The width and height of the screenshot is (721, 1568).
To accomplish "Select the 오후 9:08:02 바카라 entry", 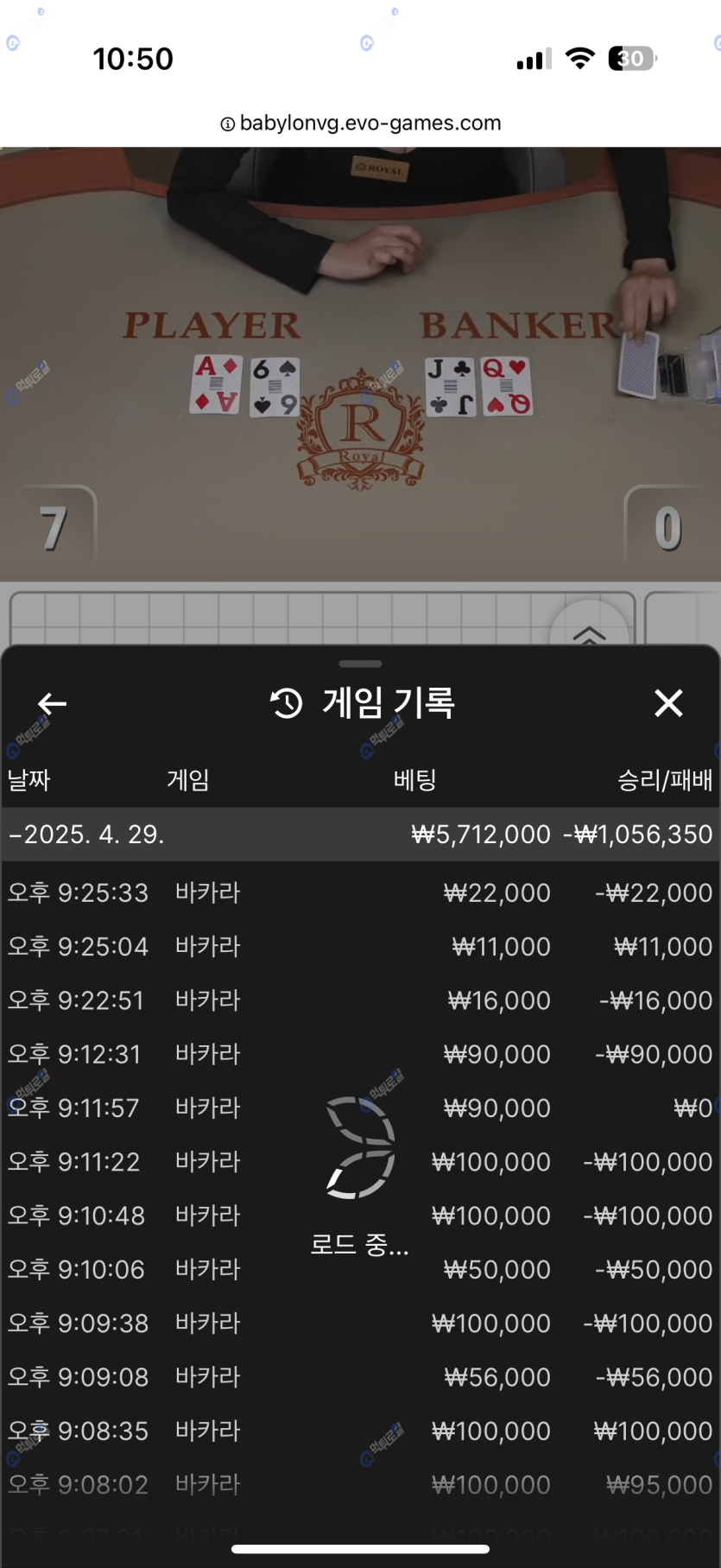I will (360, 1485).
